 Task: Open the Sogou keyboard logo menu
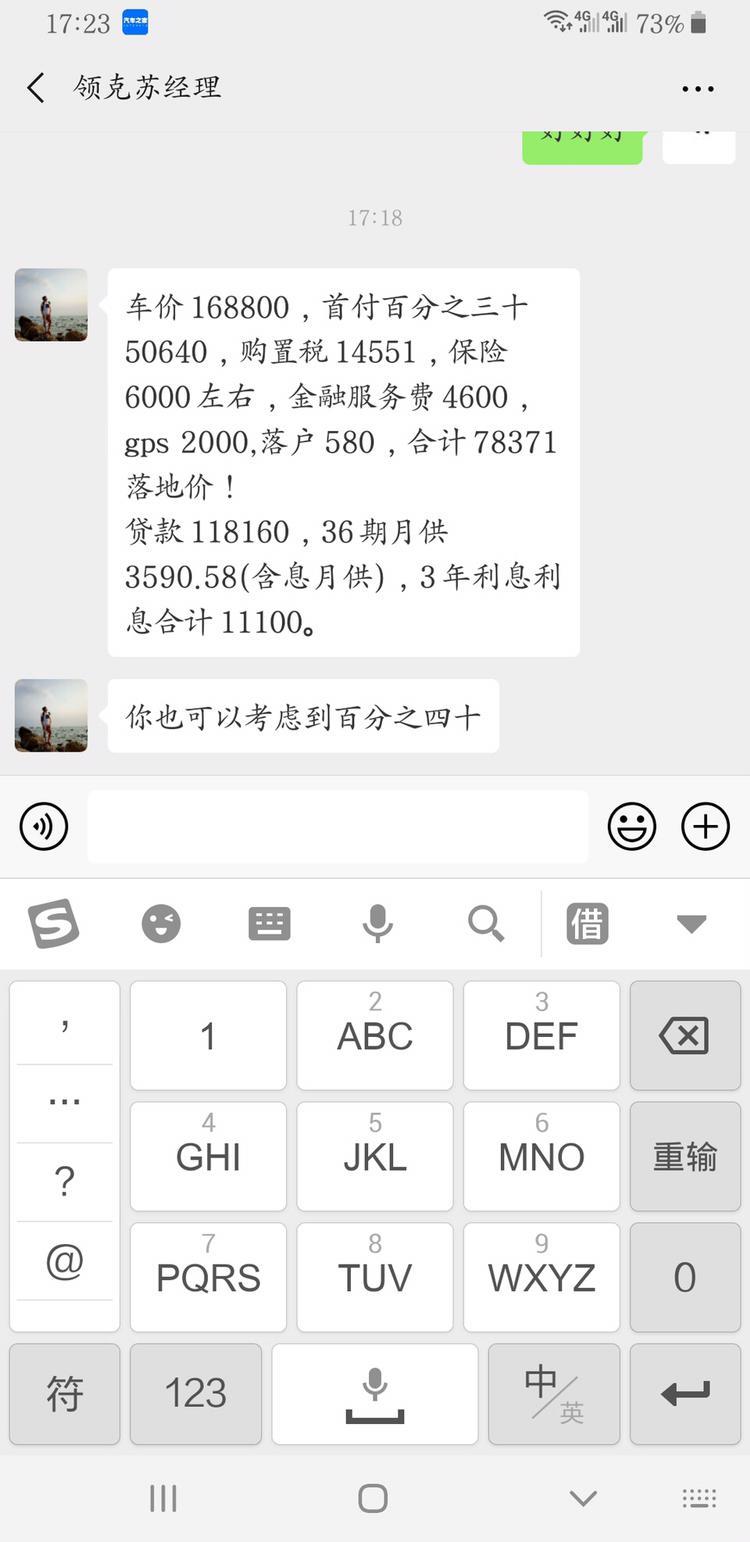pyautogui.click(x=54, y=924)
